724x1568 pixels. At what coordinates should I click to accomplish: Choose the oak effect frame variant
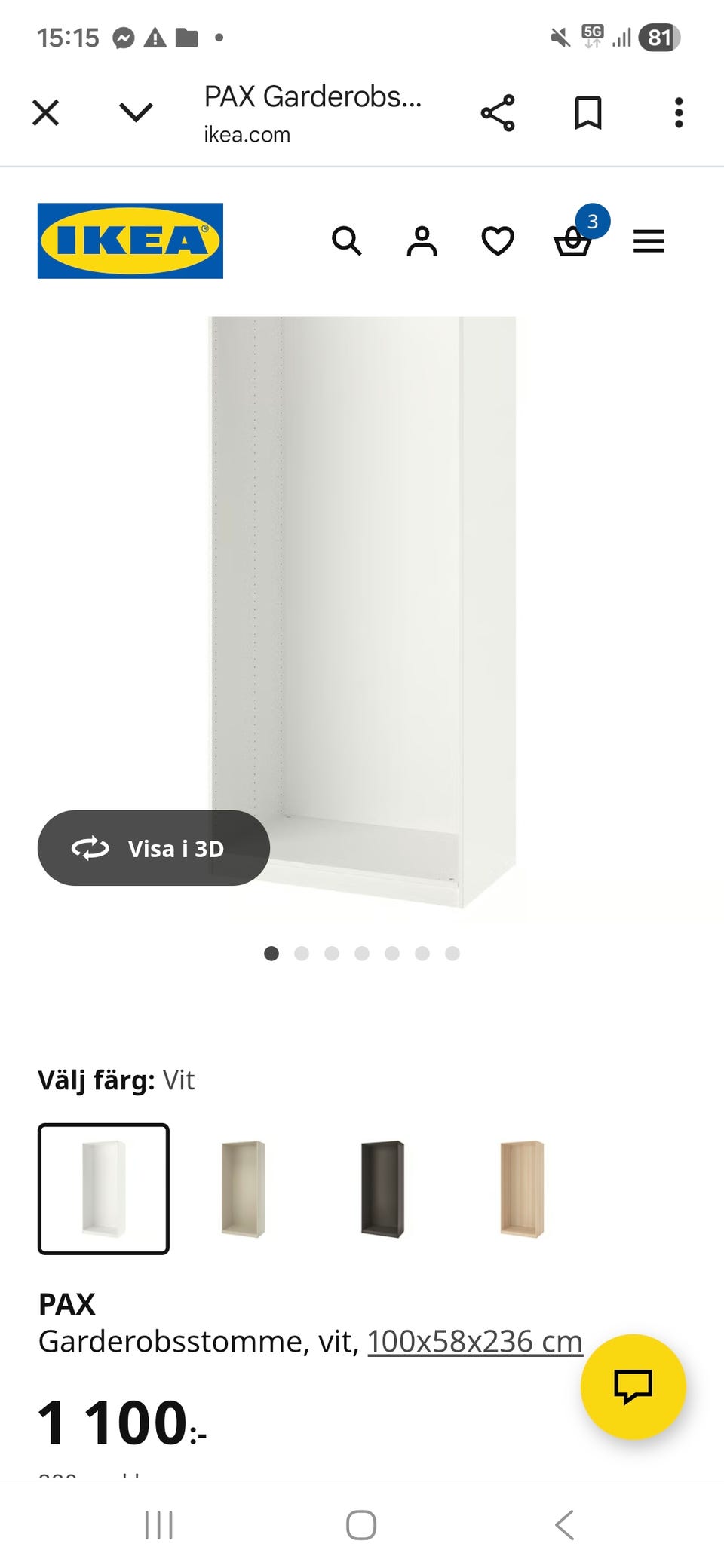[x=523, y=1192]
